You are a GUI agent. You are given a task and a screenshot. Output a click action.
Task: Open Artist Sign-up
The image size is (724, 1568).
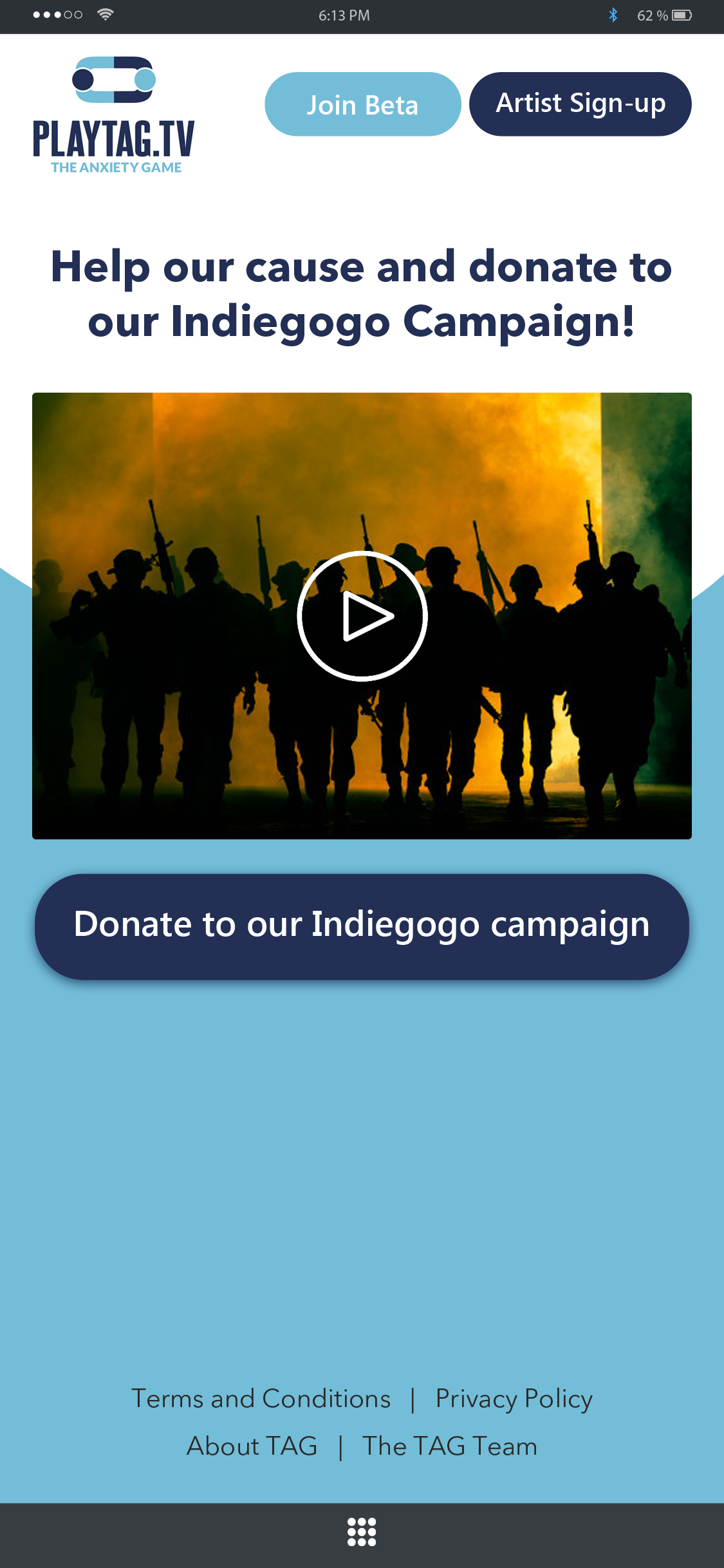[580, 104]
